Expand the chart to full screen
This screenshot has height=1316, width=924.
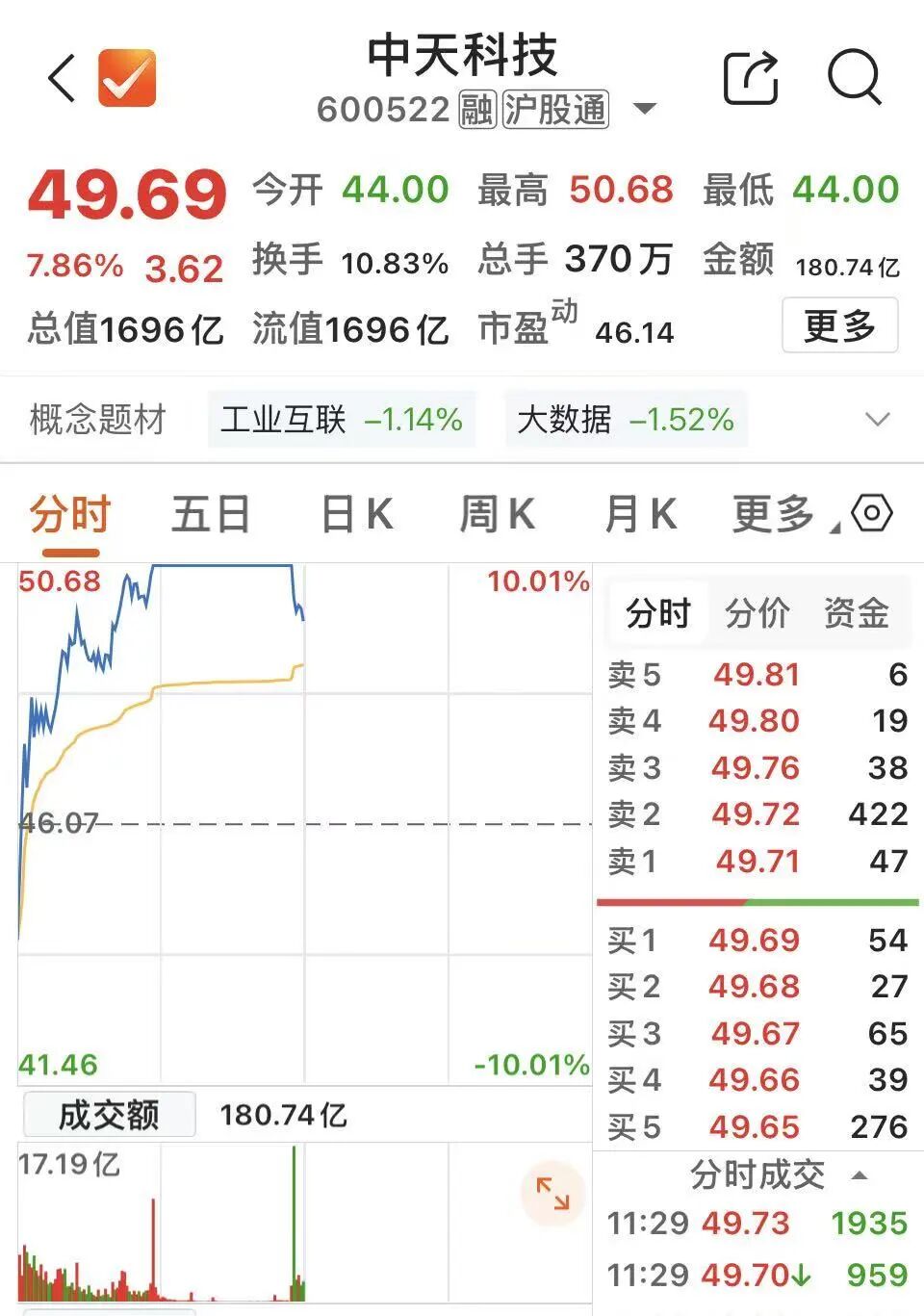tap(552, 1194)
